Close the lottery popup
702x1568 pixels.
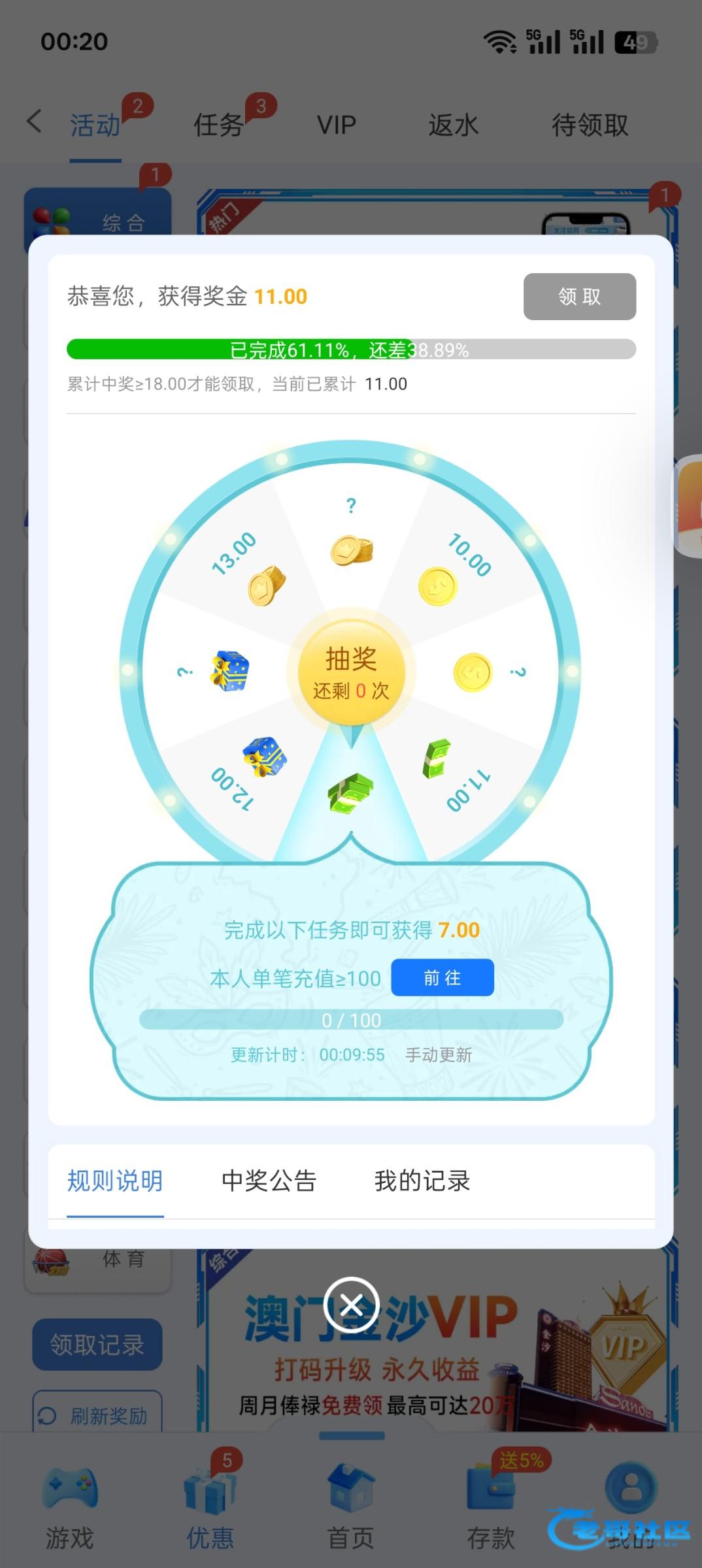click(x=351, y=1305)
